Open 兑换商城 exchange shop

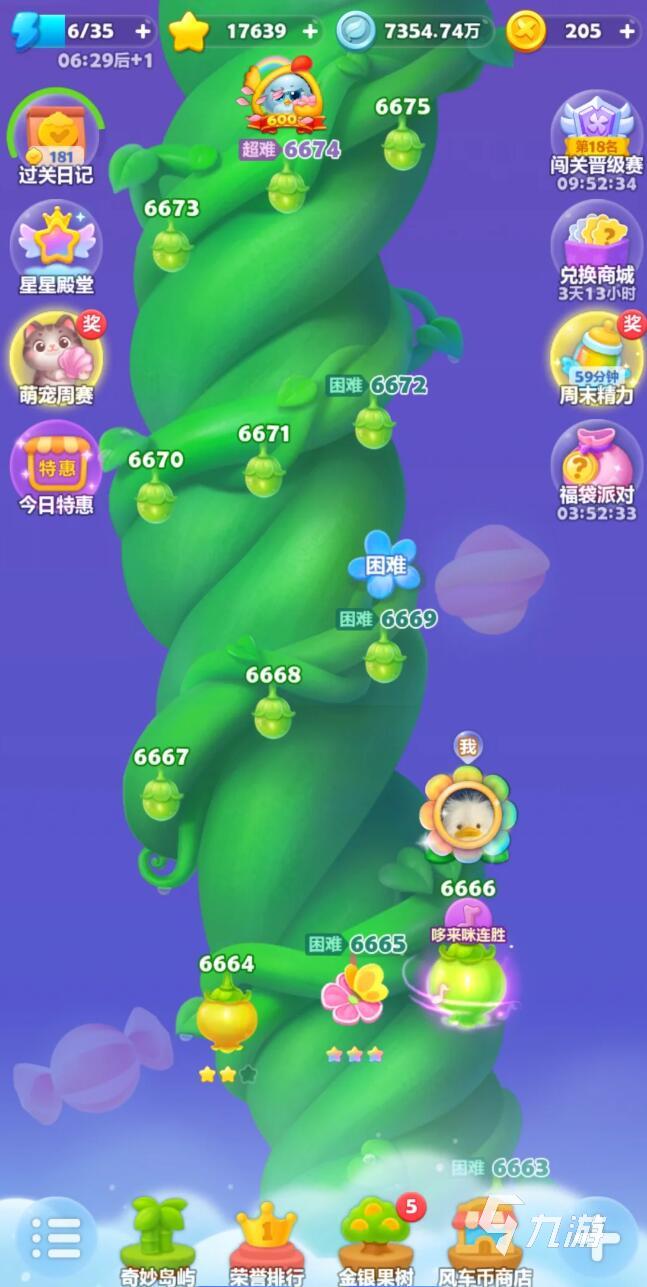[x=596, y=248]
